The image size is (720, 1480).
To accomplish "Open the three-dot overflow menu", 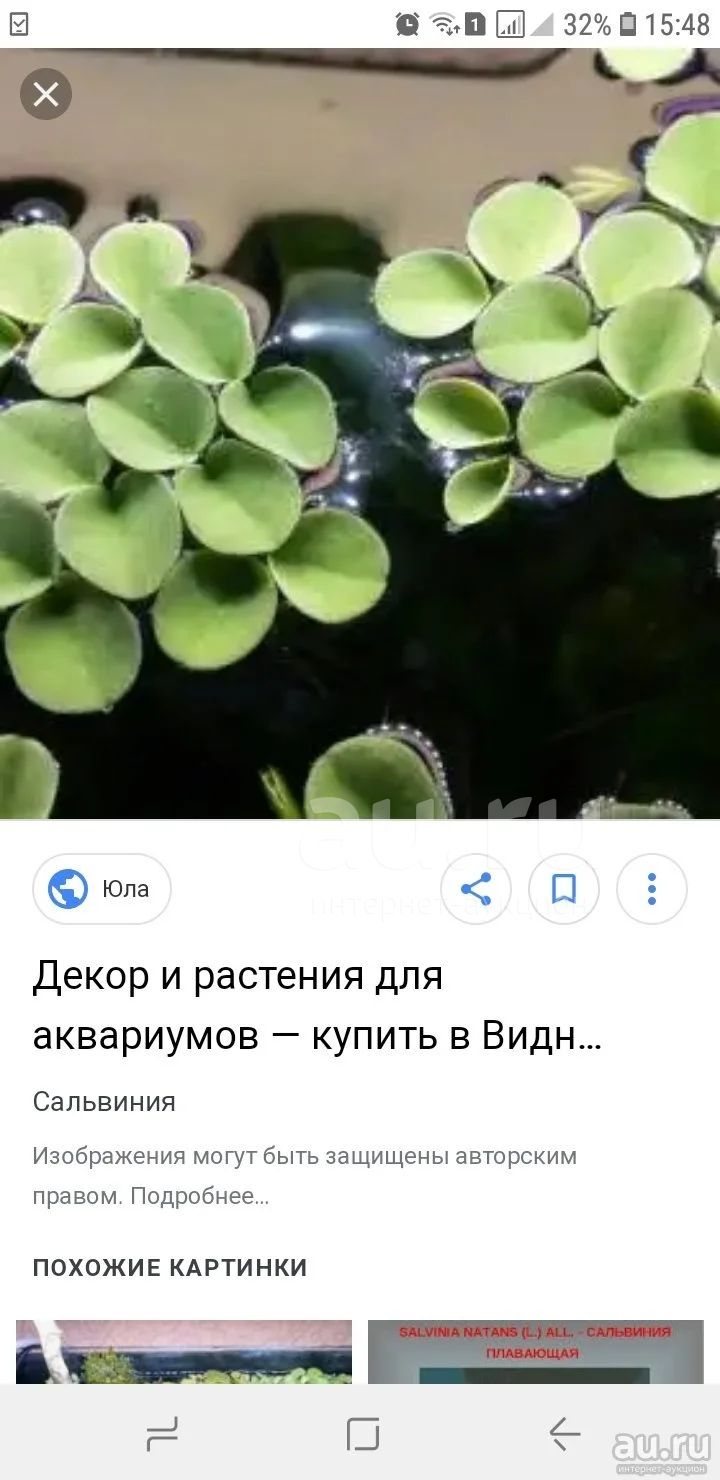I will [x=652, y=889].
